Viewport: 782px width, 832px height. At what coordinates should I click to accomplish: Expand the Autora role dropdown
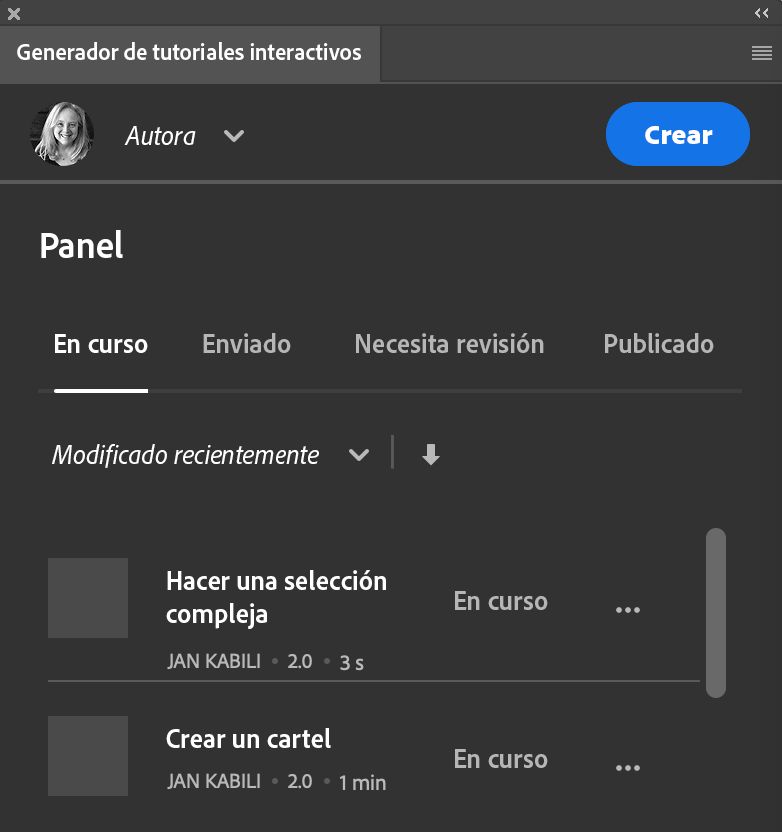pos(234,136)
